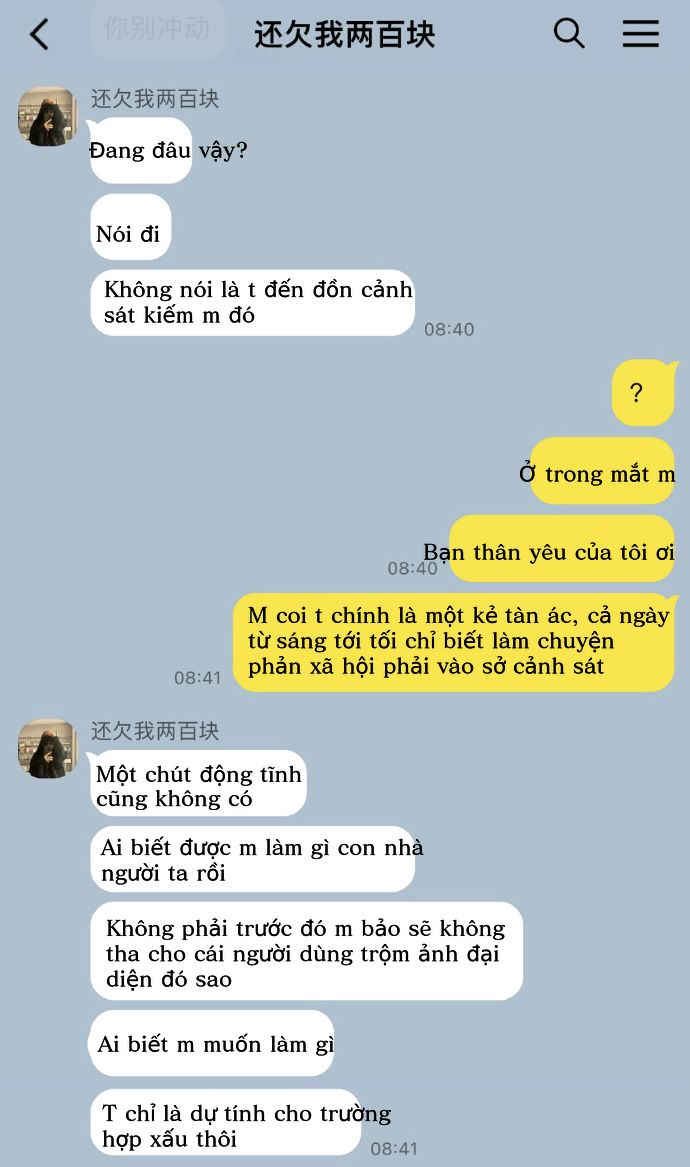
Task: Open the chat menu (three lines)
Action: 640,34
